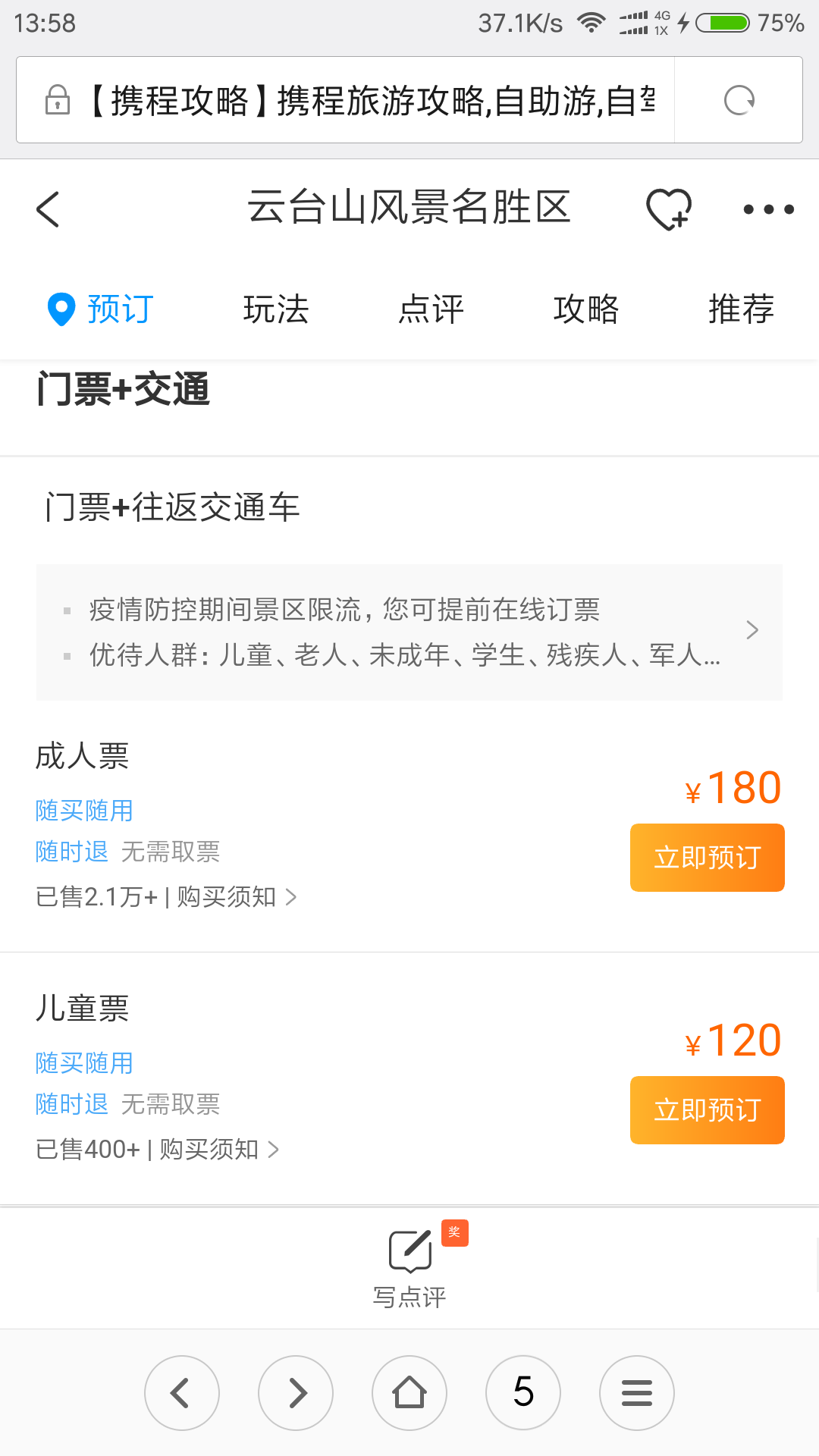Switch to the 玩法 tab
This screenshot has height=1456, width=819.
[276, 309]
